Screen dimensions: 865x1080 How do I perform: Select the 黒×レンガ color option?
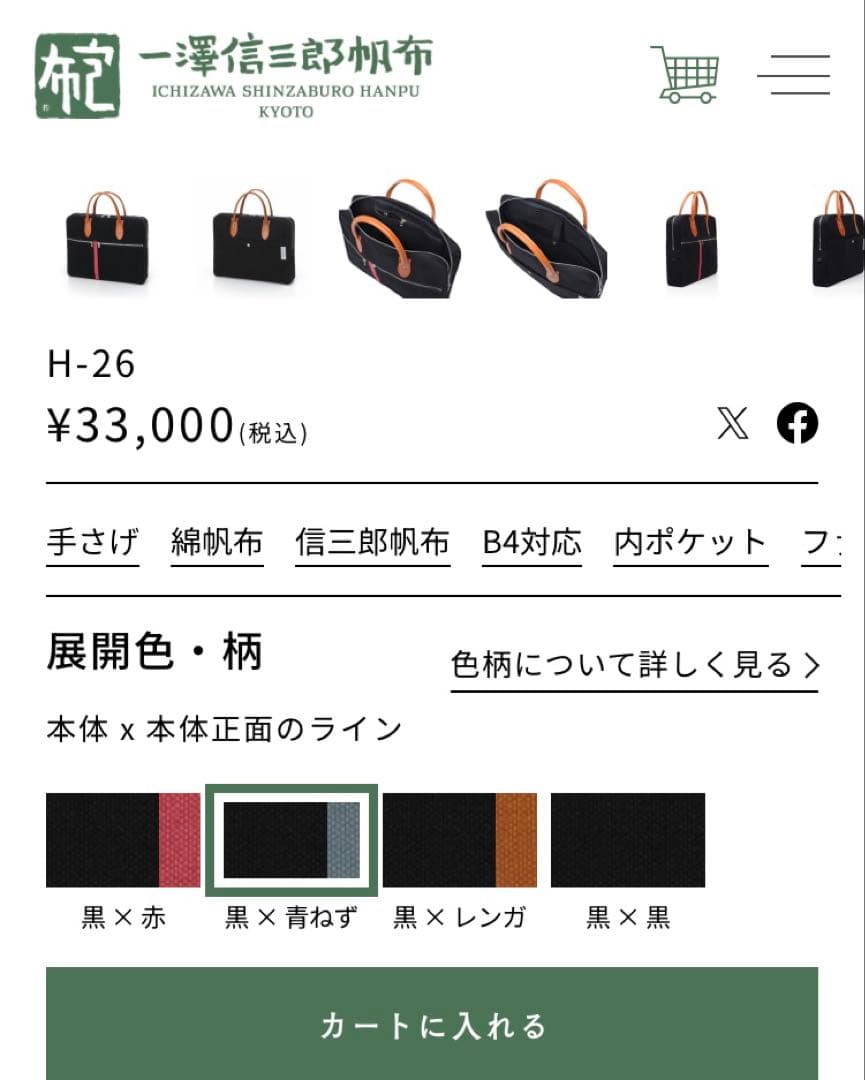click(x=460, y=840)
